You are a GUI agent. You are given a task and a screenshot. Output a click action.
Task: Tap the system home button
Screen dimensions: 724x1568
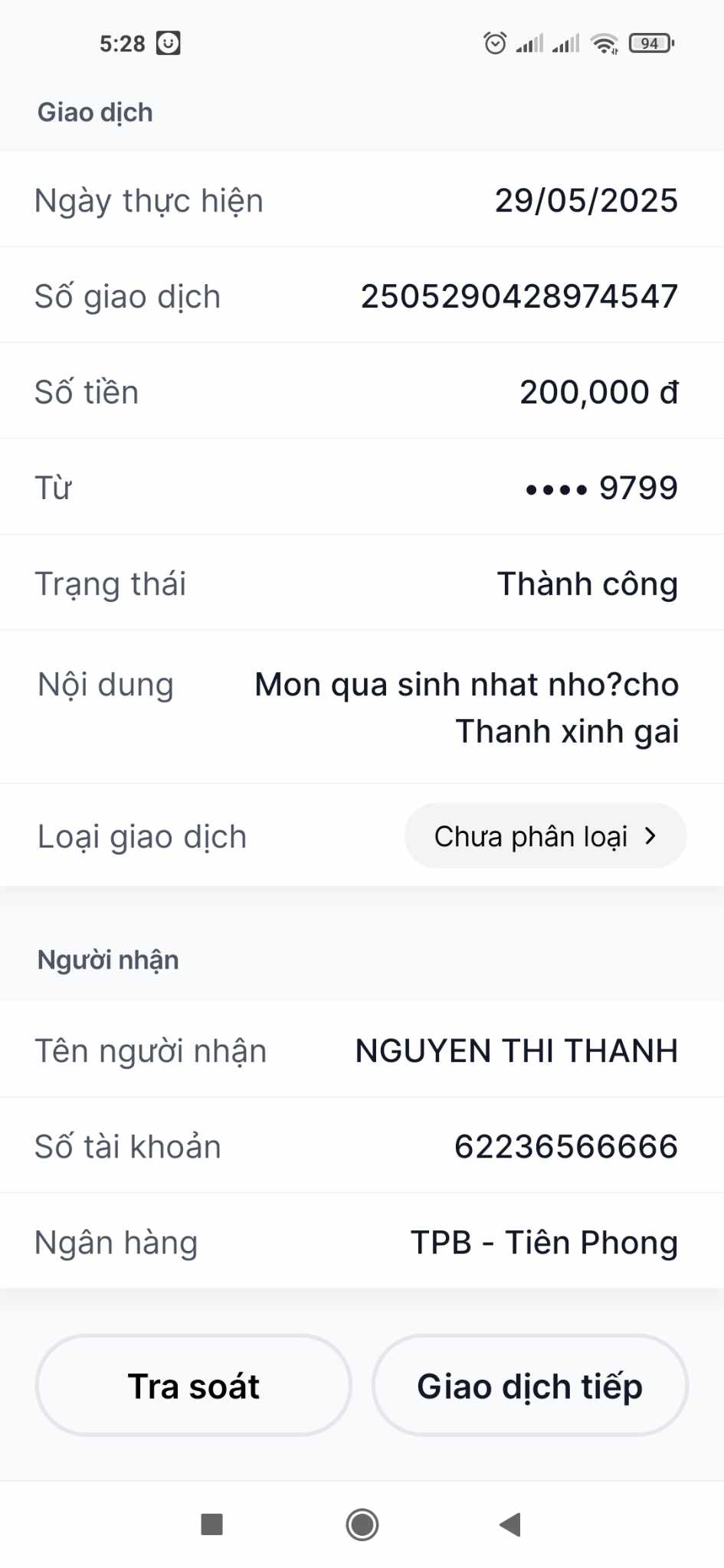pyautogui.click(x=362, y=1524)
